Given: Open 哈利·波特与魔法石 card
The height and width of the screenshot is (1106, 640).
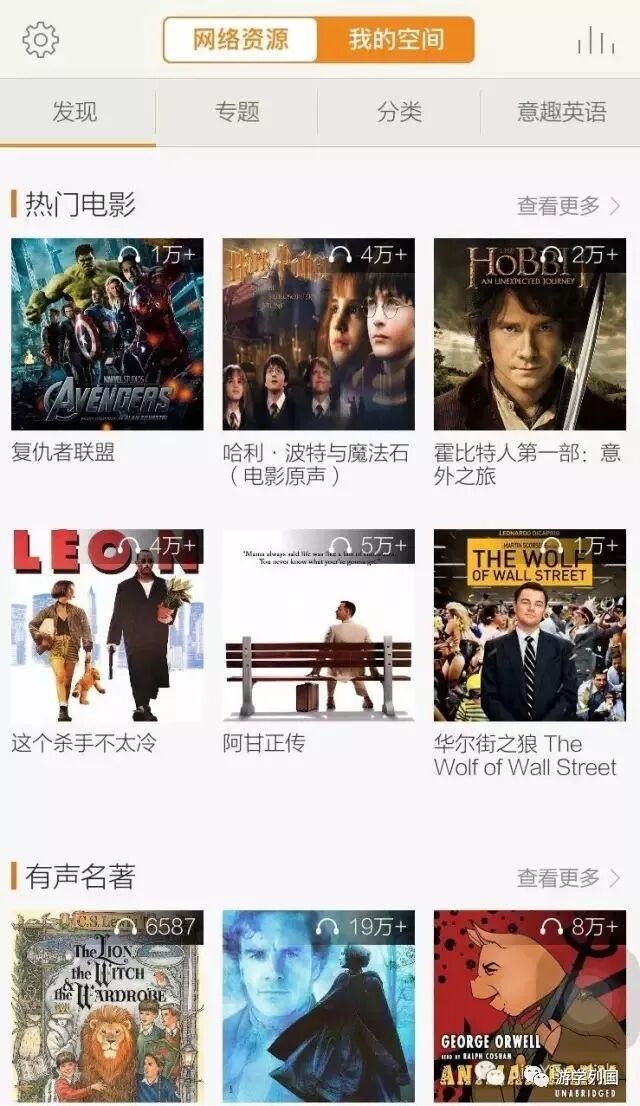Looking at the screenshot, I should (318, 334).
